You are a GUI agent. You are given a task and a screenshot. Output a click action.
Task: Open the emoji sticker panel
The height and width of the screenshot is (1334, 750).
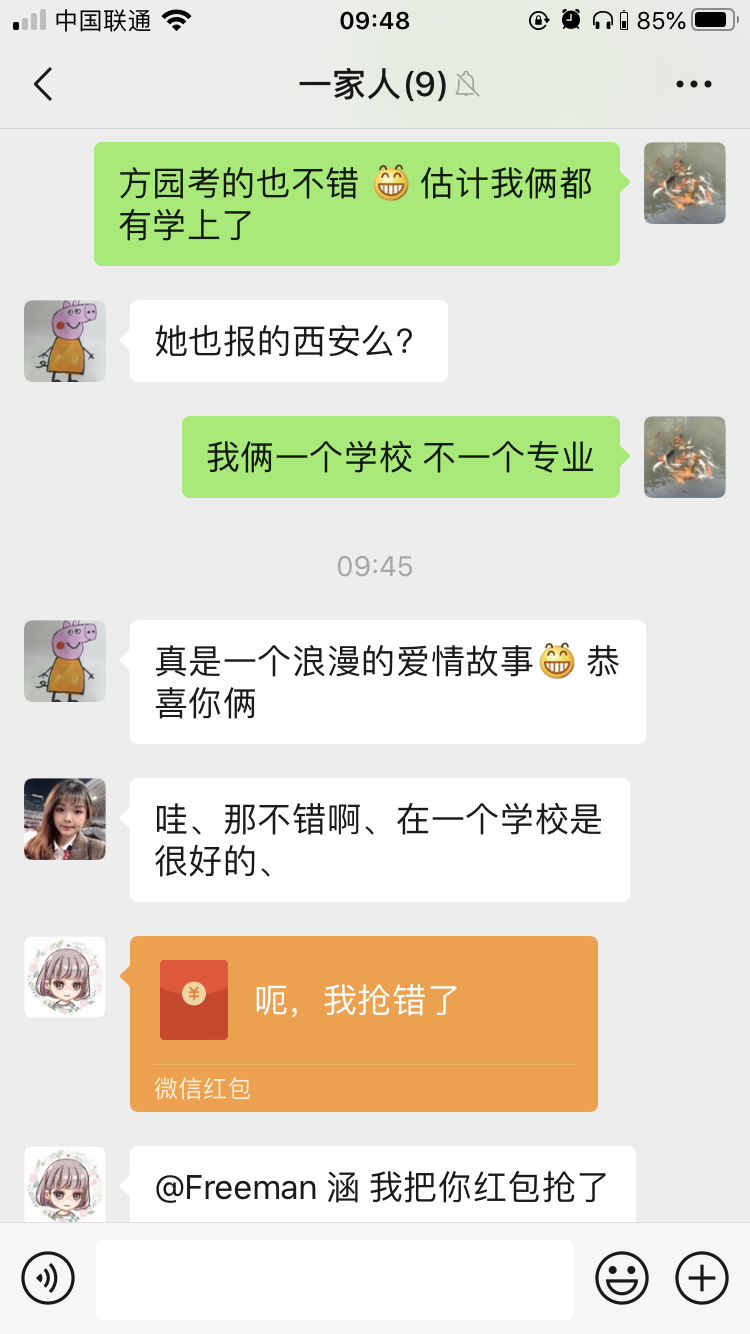coord(622,1278)
